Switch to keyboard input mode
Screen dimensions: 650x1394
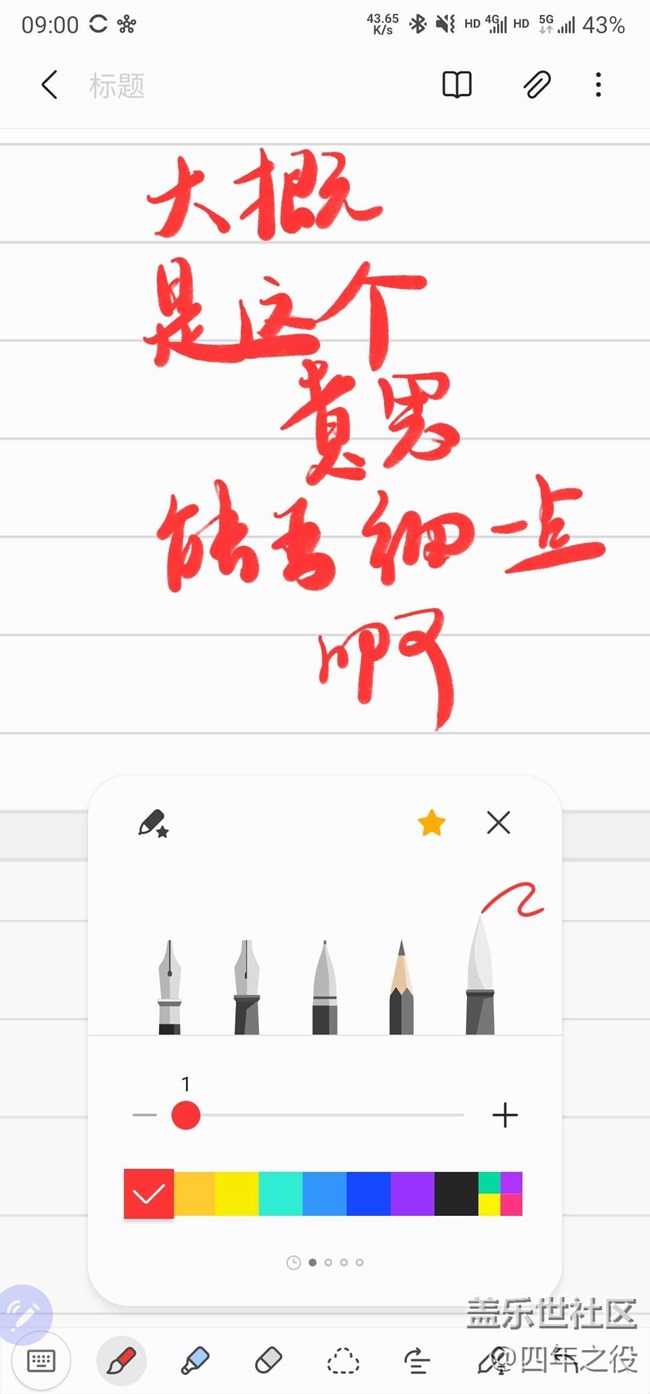tap(41, 1360)
